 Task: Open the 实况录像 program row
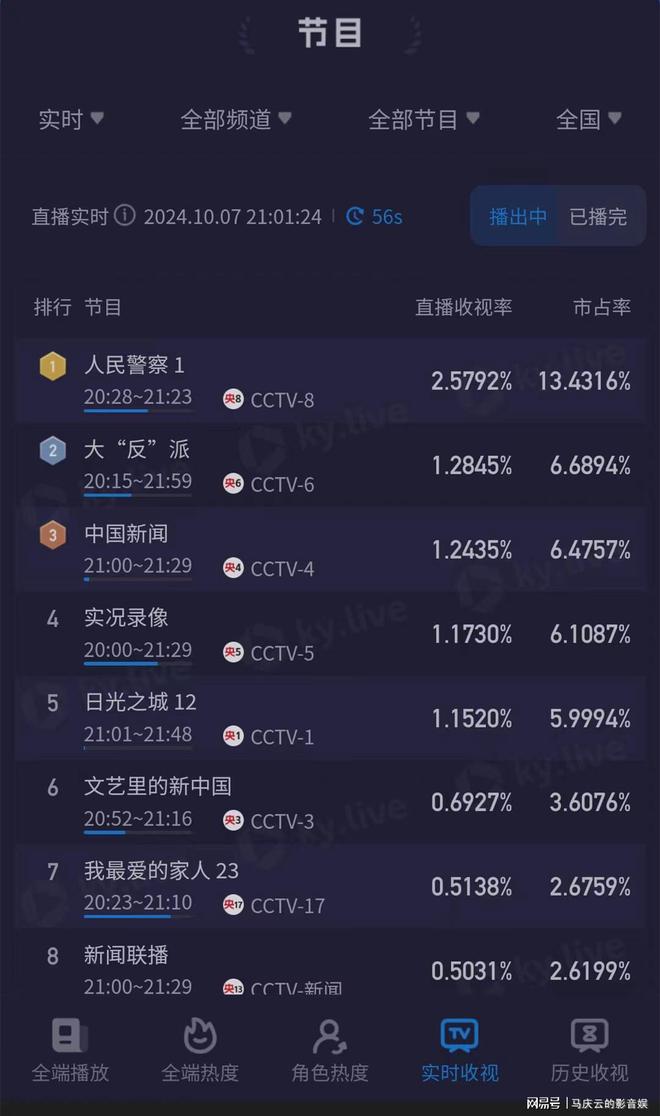(331, 633)
